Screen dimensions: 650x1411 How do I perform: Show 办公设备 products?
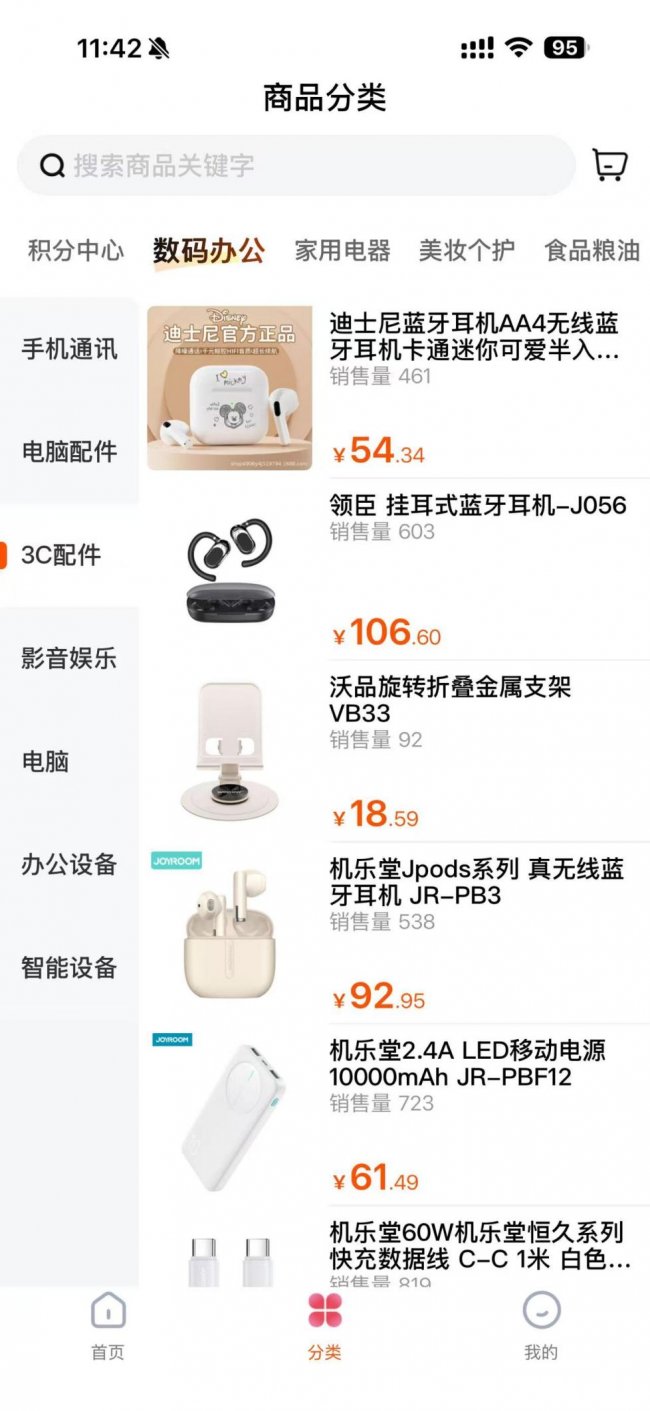pos(69,864)
